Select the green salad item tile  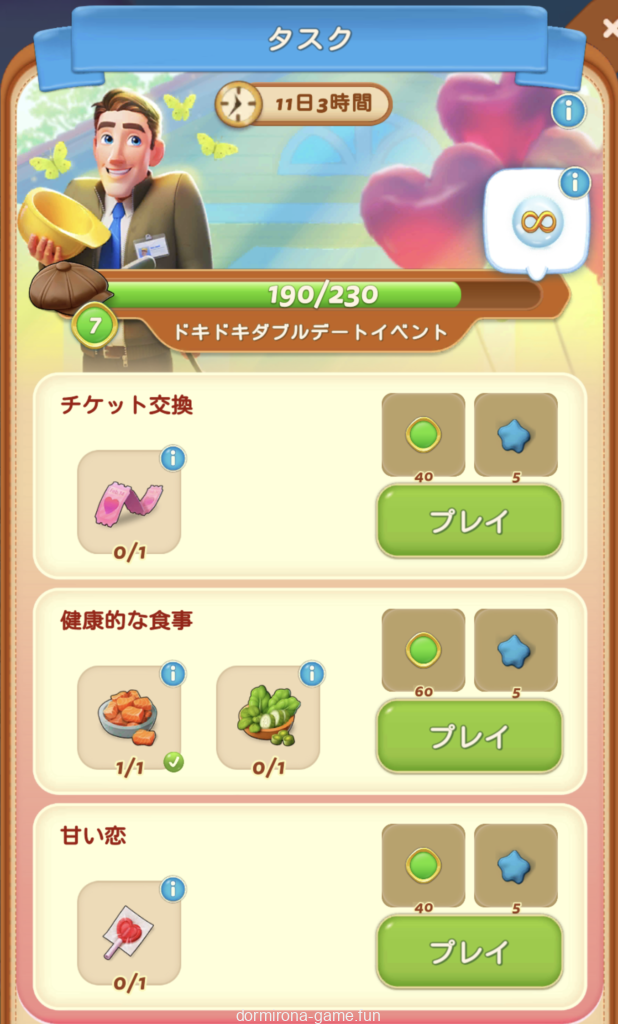pyautogui.click(x=268, y=717)
